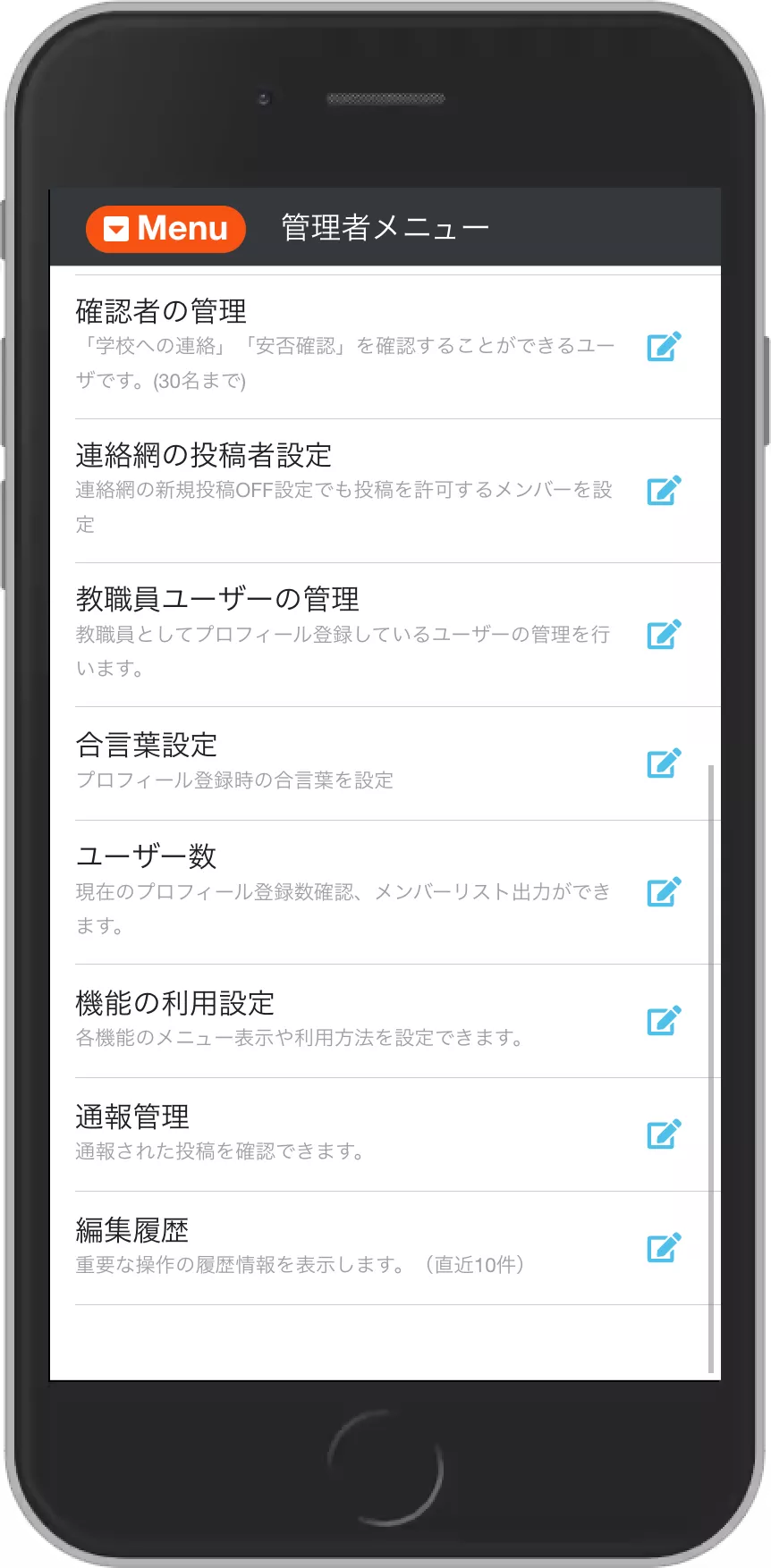Viewport: 771px width, 1568px height.
Task: Open the edit pencil beside 連絡網の投稿者設定
Action: click(x=663, y=490)
